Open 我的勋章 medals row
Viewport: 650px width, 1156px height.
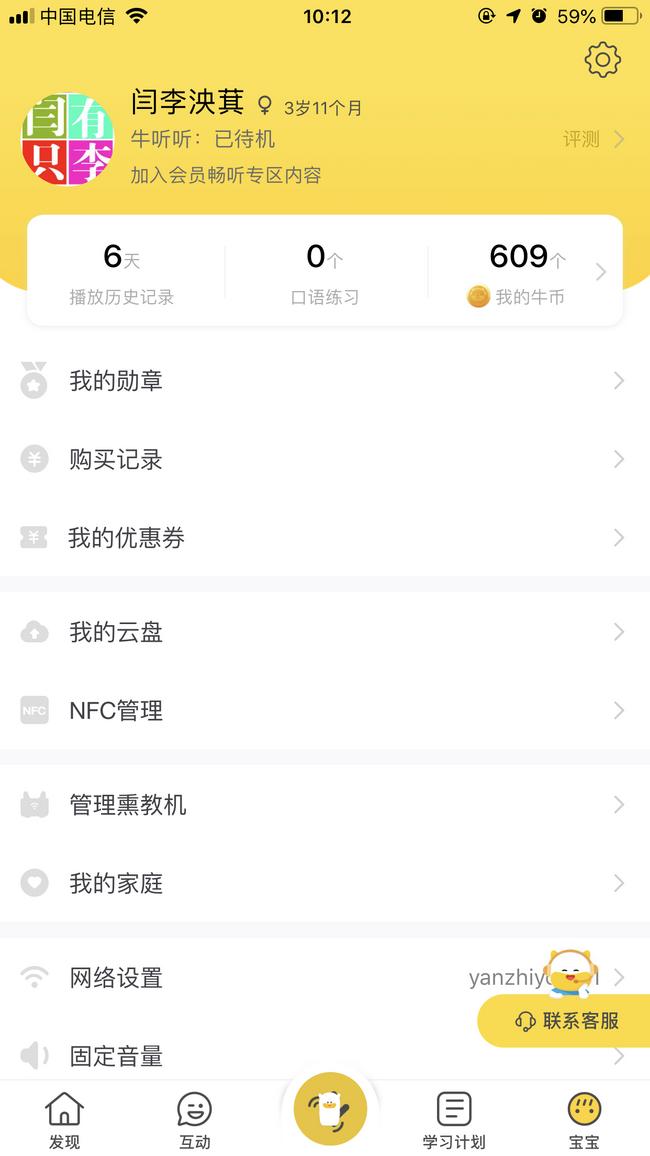[325, 380]
